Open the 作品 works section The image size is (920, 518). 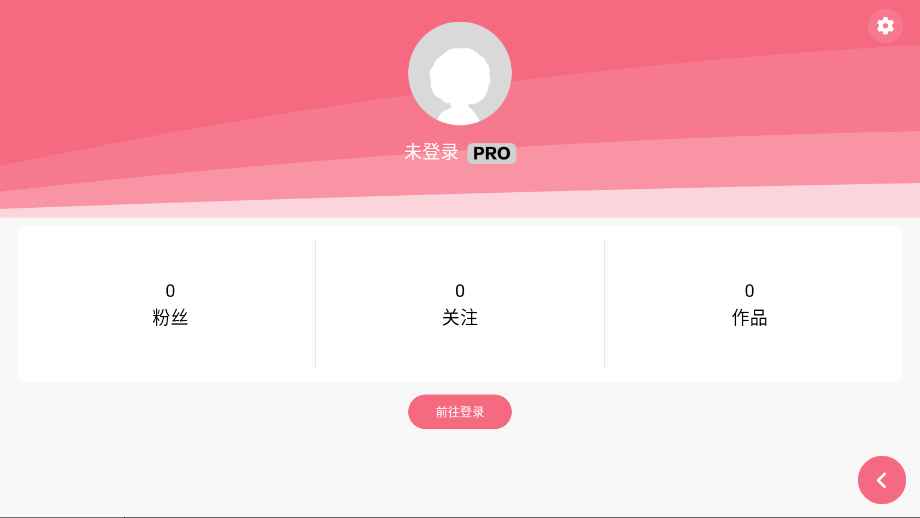[750, 305]
